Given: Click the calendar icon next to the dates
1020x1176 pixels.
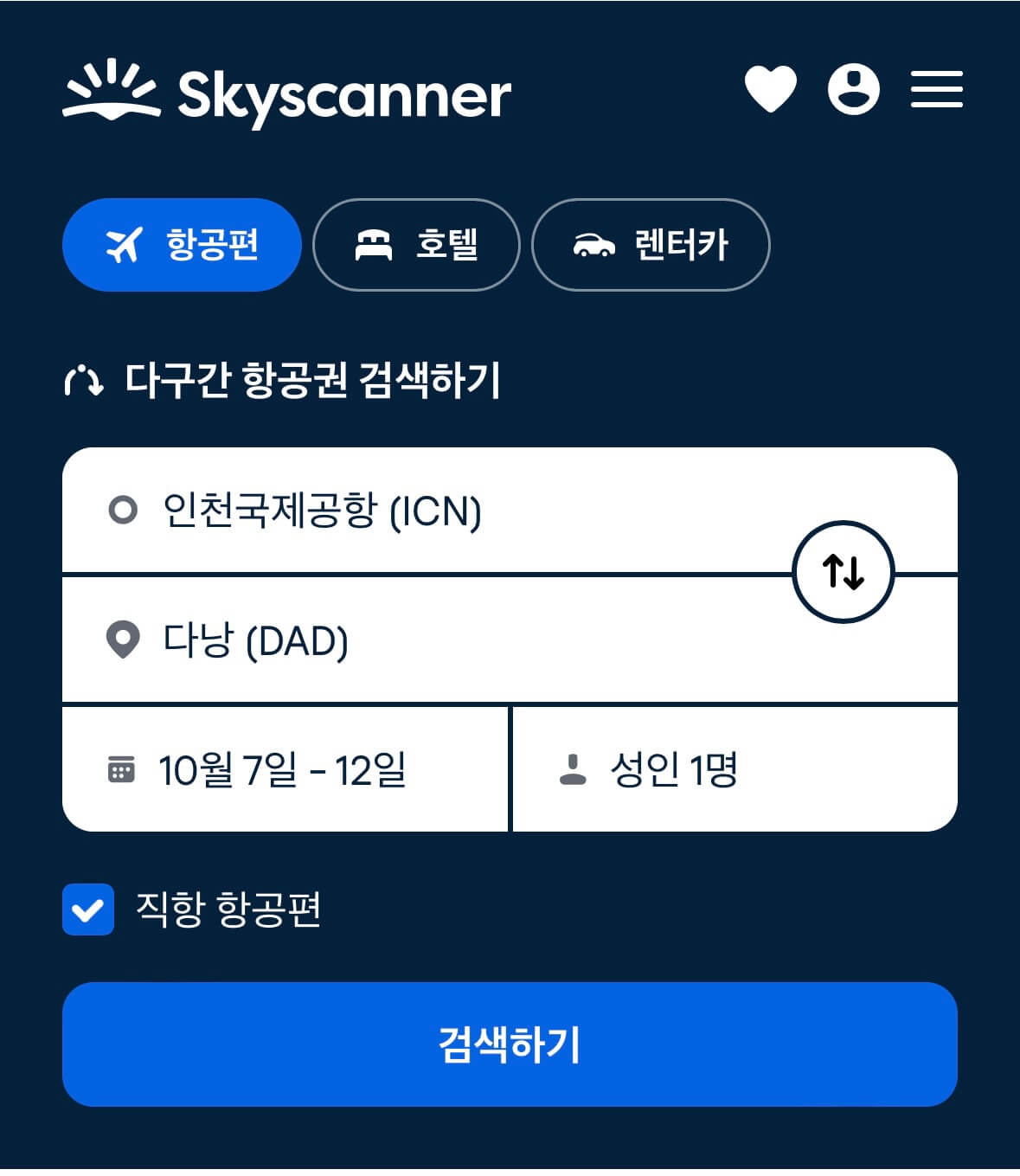Looking at the screenshot, I should [124, 768].
